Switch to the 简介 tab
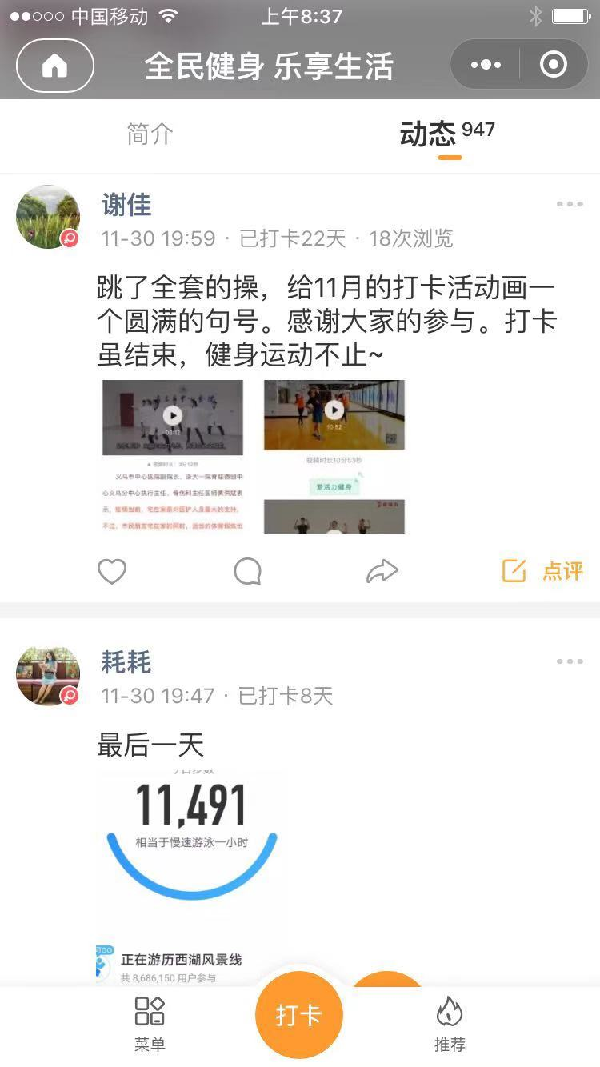Image resolution: width=600 pixels, height=1067 pixels. [150, 134]
